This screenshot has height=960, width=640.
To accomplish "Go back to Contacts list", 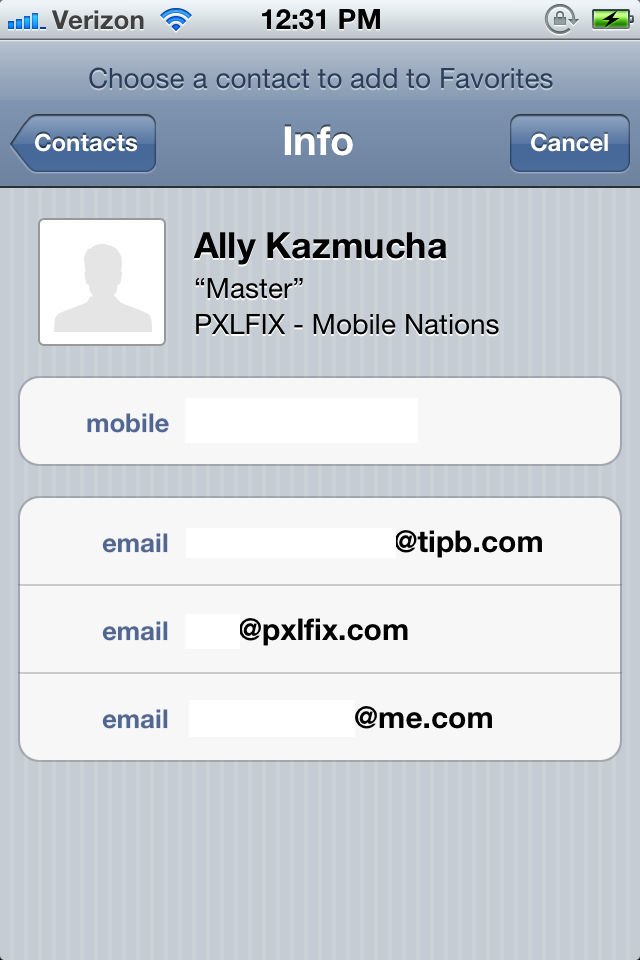I will coord(85,143).
